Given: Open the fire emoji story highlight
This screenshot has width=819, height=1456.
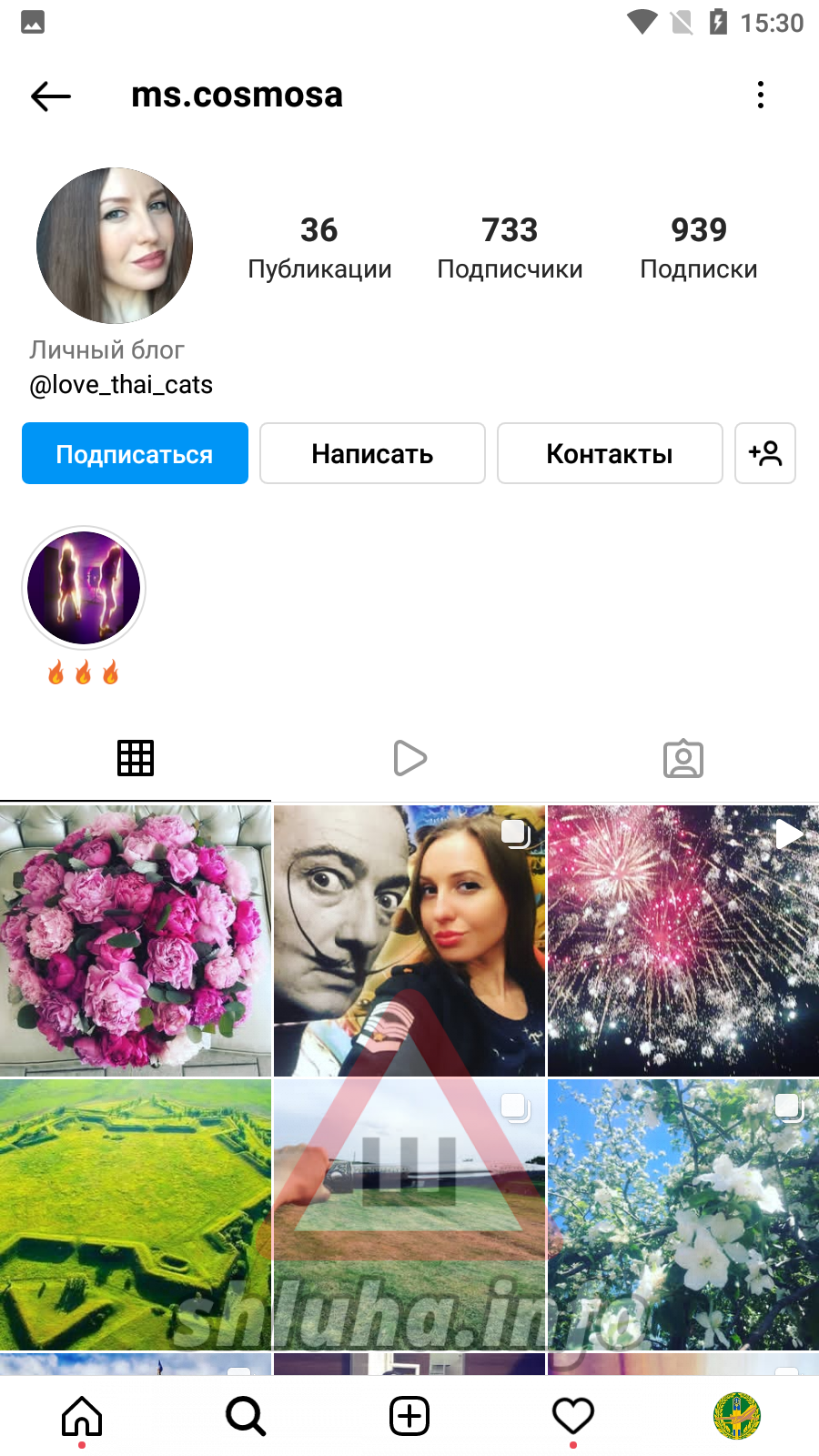Looking at the screenshot, I should click(84, 589).
